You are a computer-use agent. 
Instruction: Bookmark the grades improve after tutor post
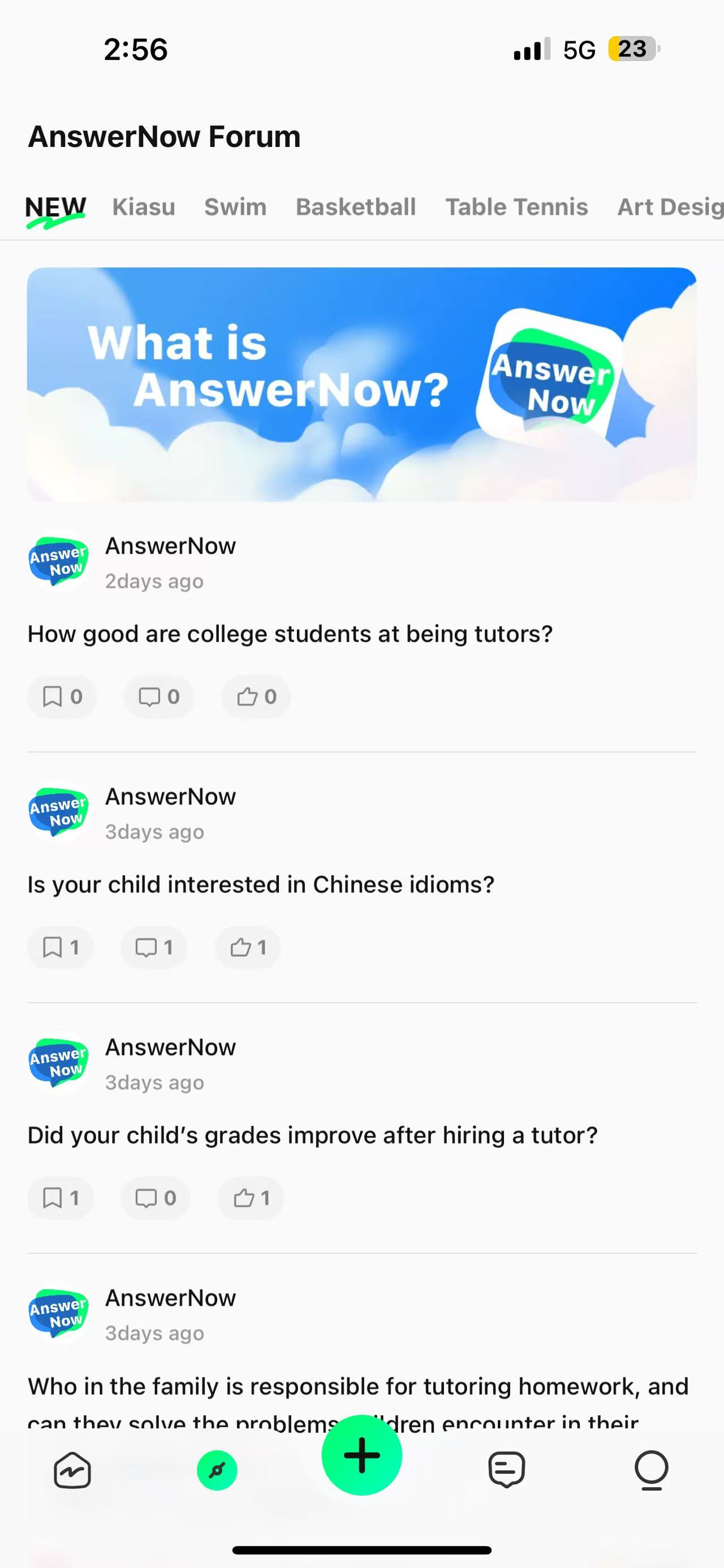click(x=61, y=1198)
